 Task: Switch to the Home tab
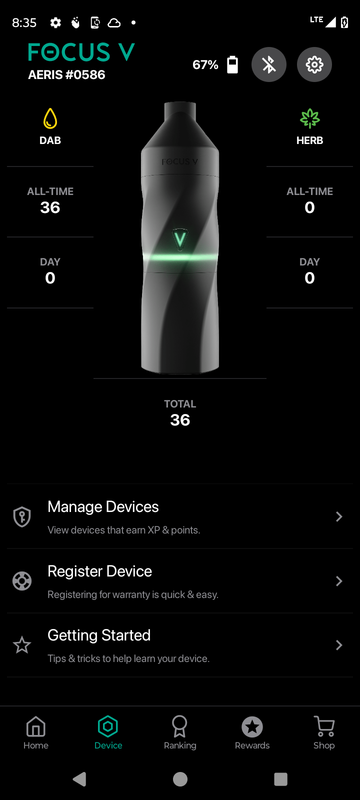36,733
